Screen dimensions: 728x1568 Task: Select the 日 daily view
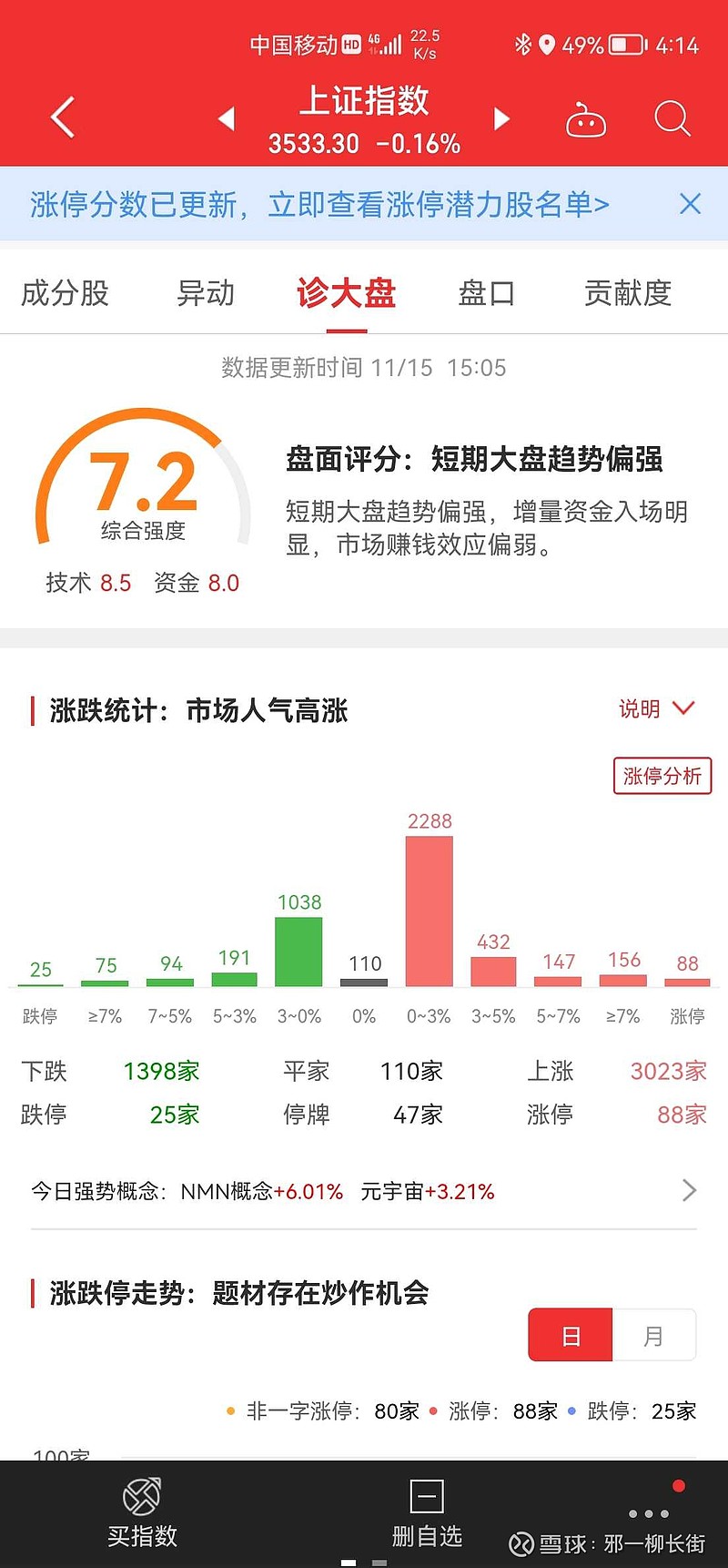click(x=571, y=1336)
